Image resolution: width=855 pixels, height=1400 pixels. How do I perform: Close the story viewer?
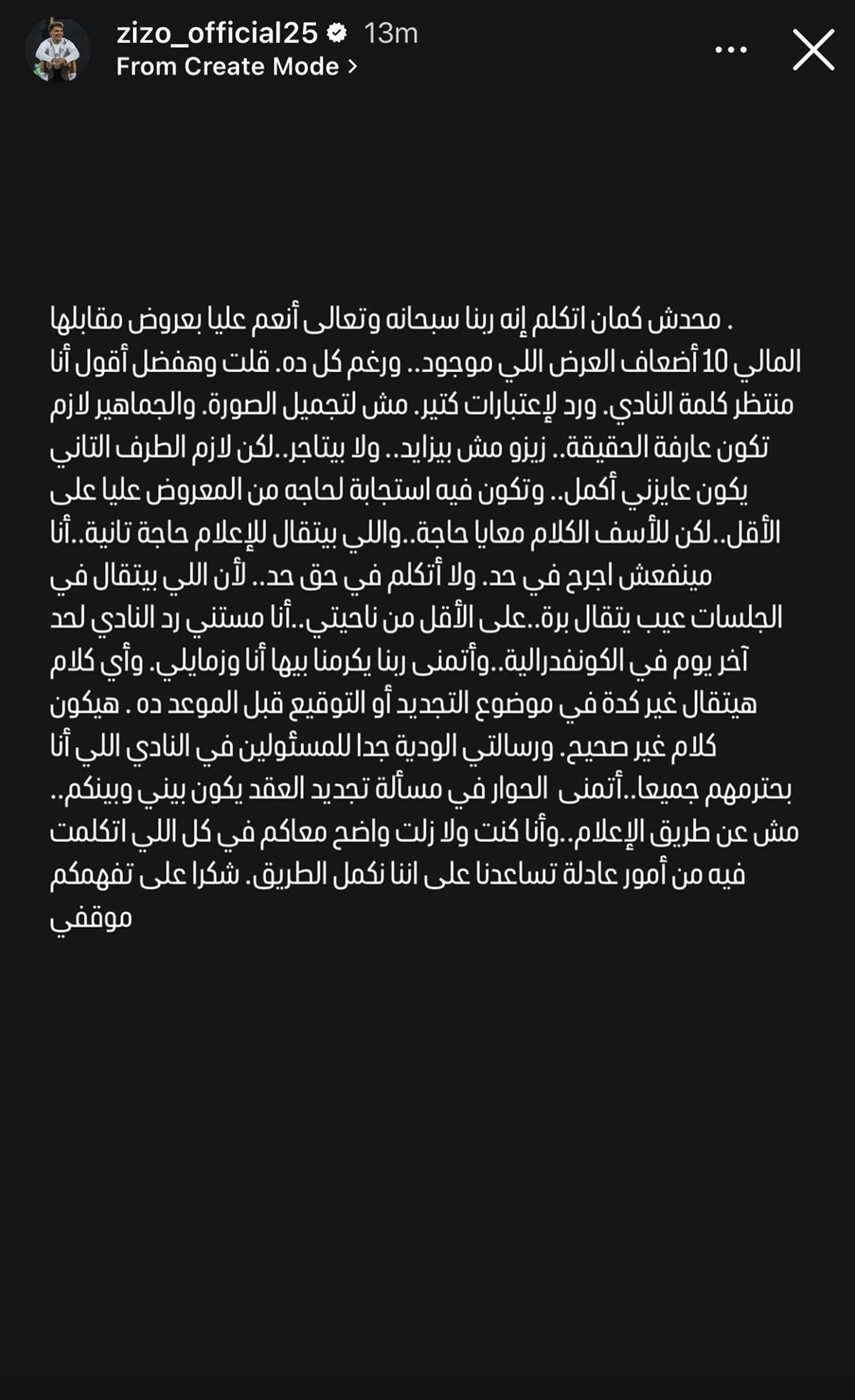pos(814,49)
